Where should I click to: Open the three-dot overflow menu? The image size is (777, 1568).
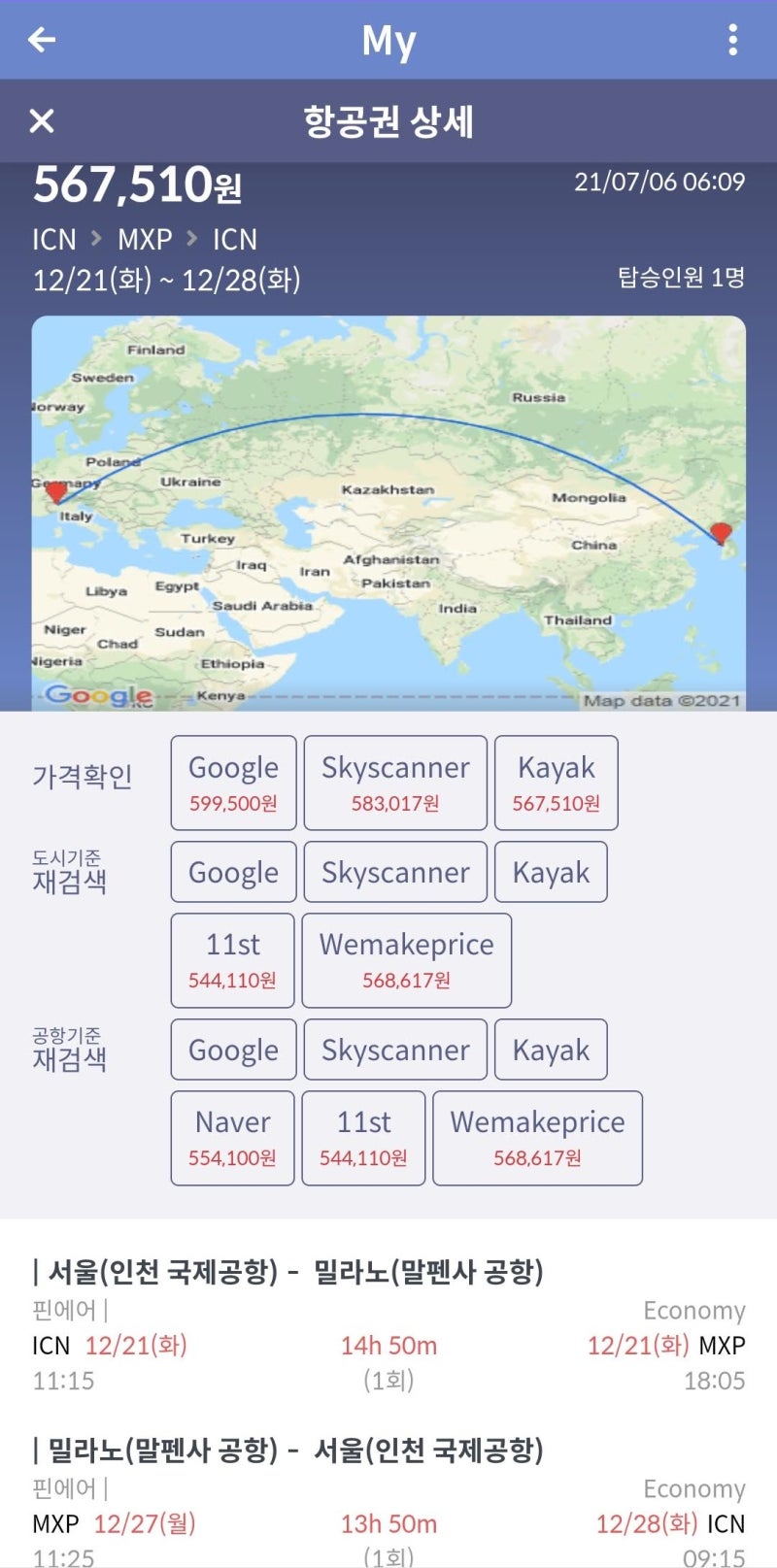click(734, 39)
